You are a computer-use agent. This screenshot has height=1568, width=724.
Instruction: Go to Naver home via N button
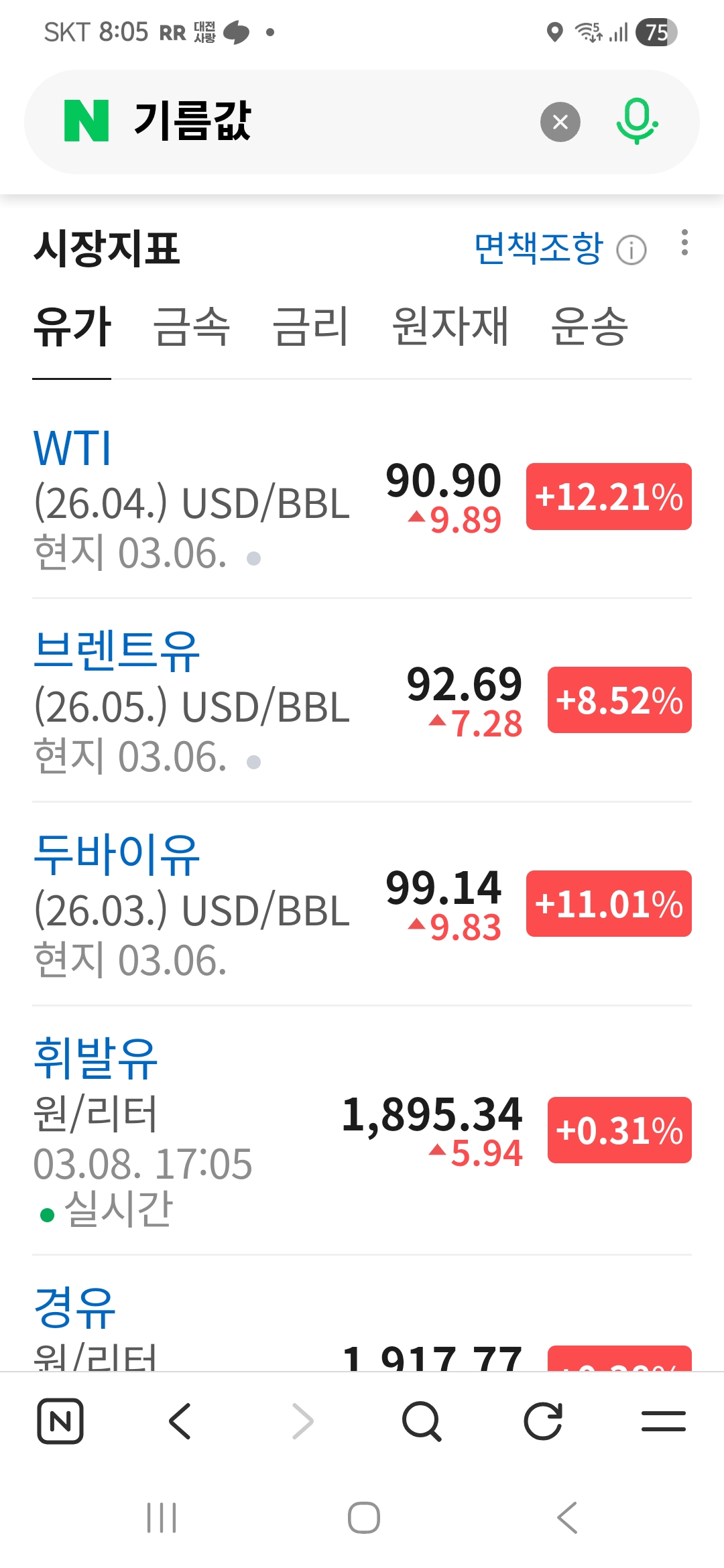click(60, 1421)
